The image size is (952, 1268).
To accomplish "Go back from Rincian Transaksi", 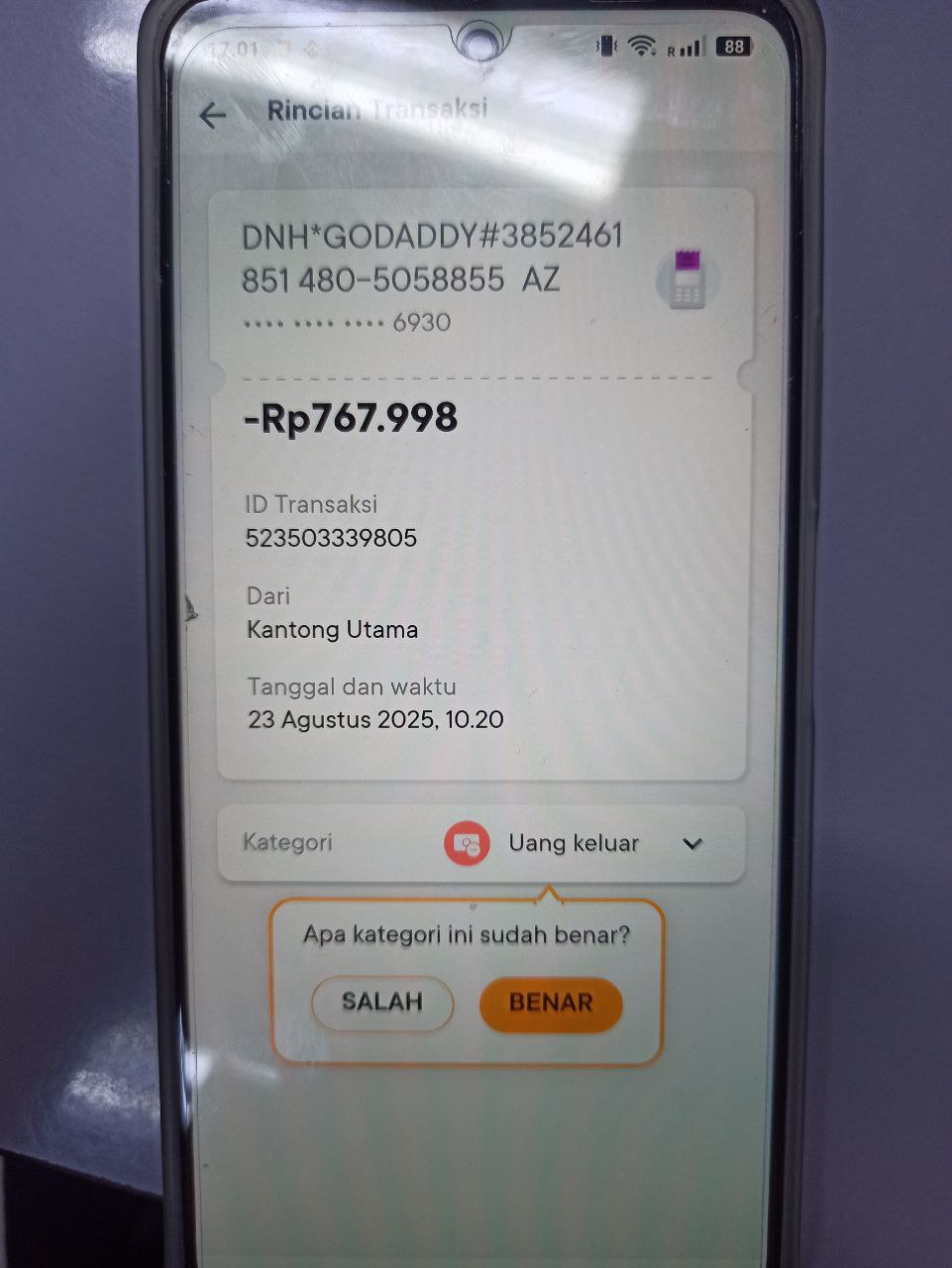I will (x=212, y=116).
